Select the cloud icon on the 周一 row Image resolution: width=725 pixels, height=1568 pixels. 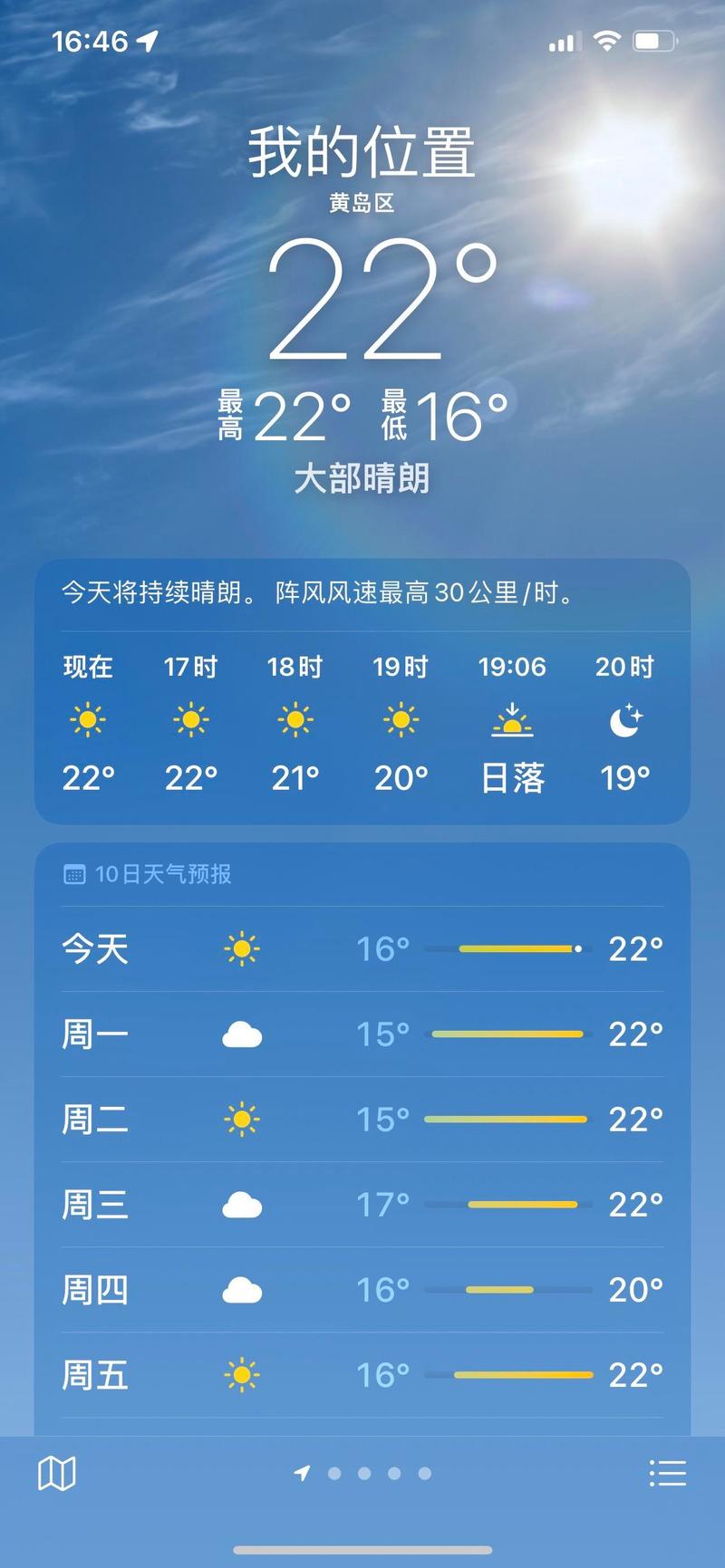coord(242,1034)
